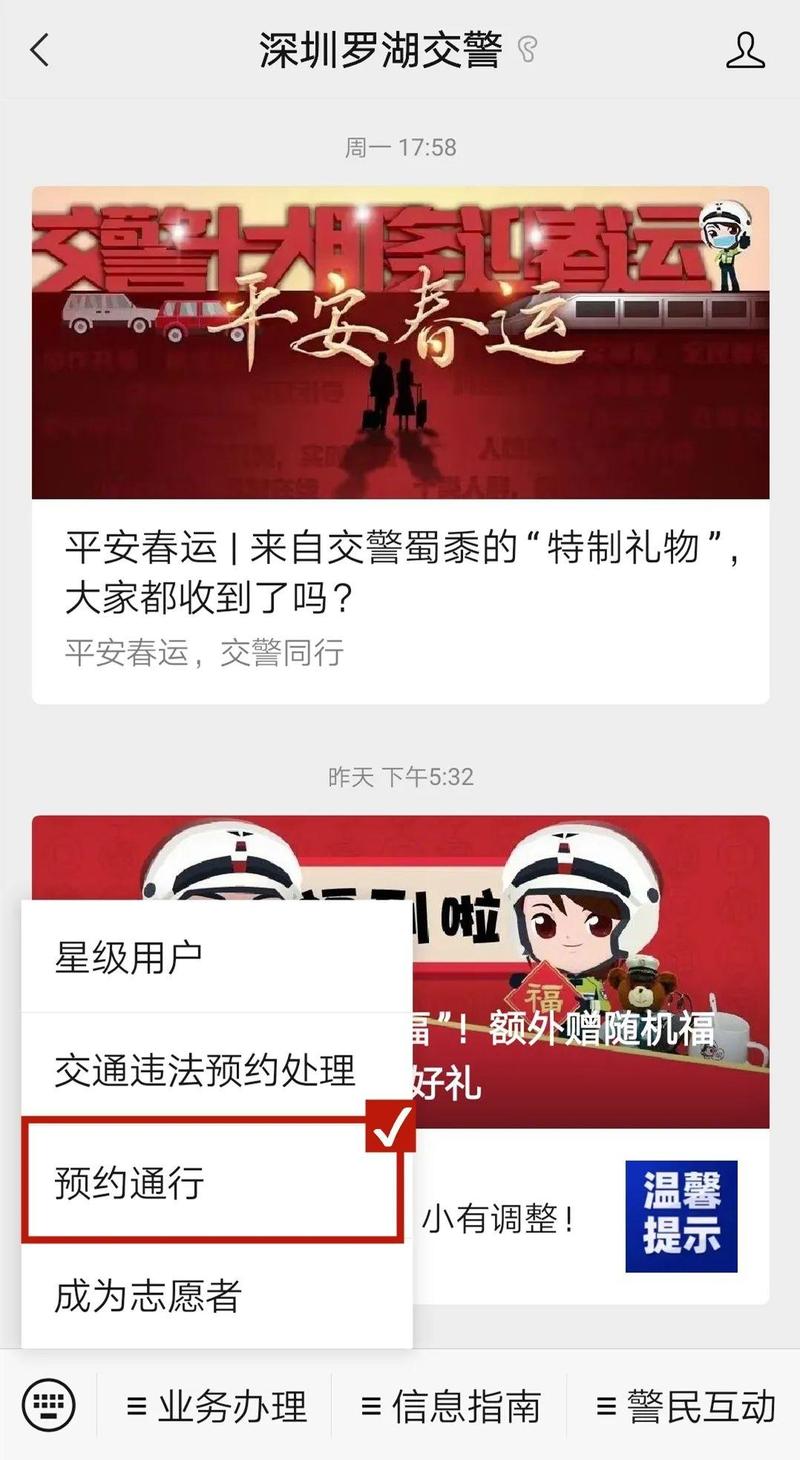
Task: Open the 警民互动 bottom menu
Action: click(x=685, y=1406)
